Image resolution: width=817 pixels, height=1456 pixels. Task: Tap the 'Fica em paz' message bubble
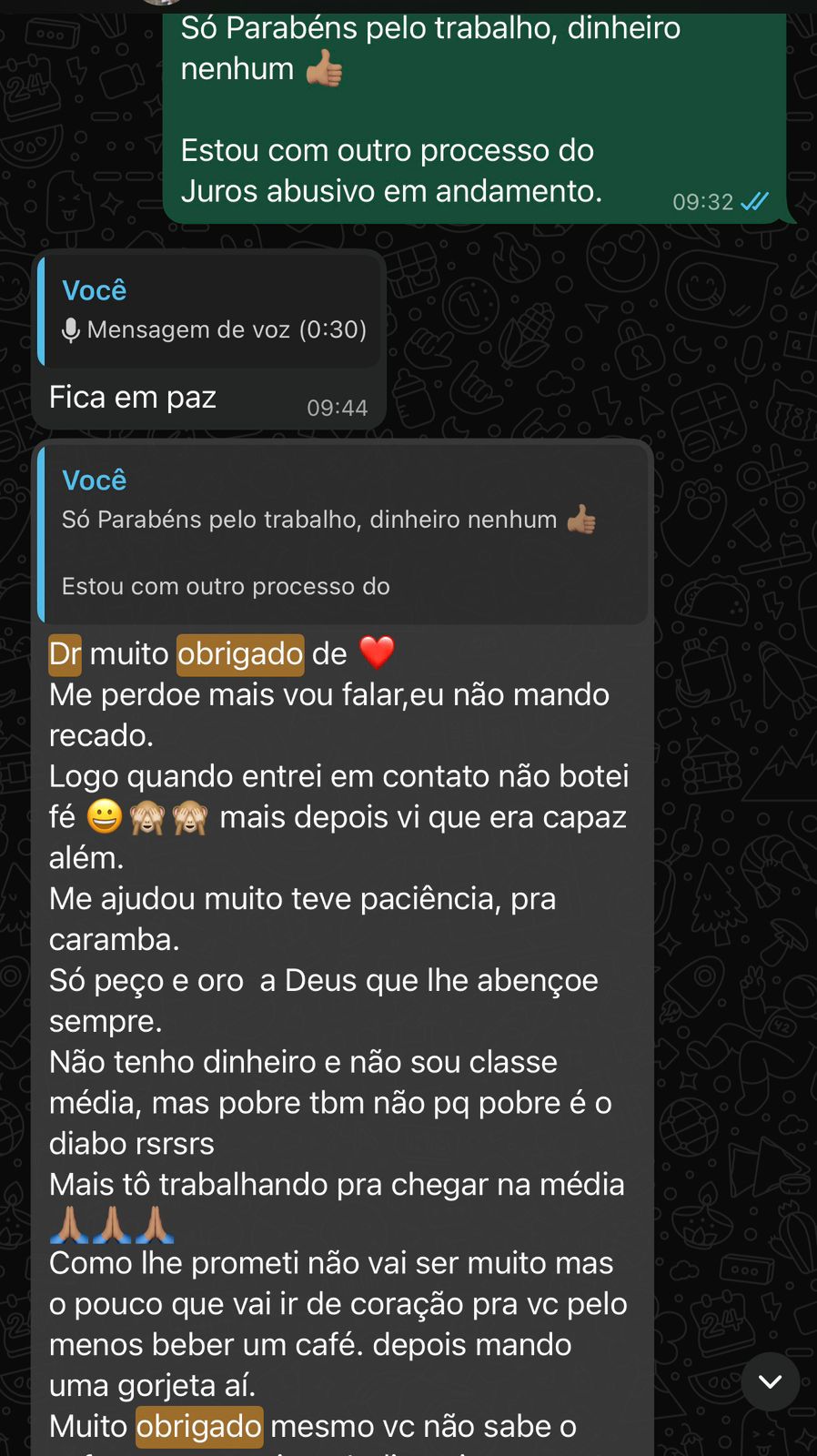(134, 396)
